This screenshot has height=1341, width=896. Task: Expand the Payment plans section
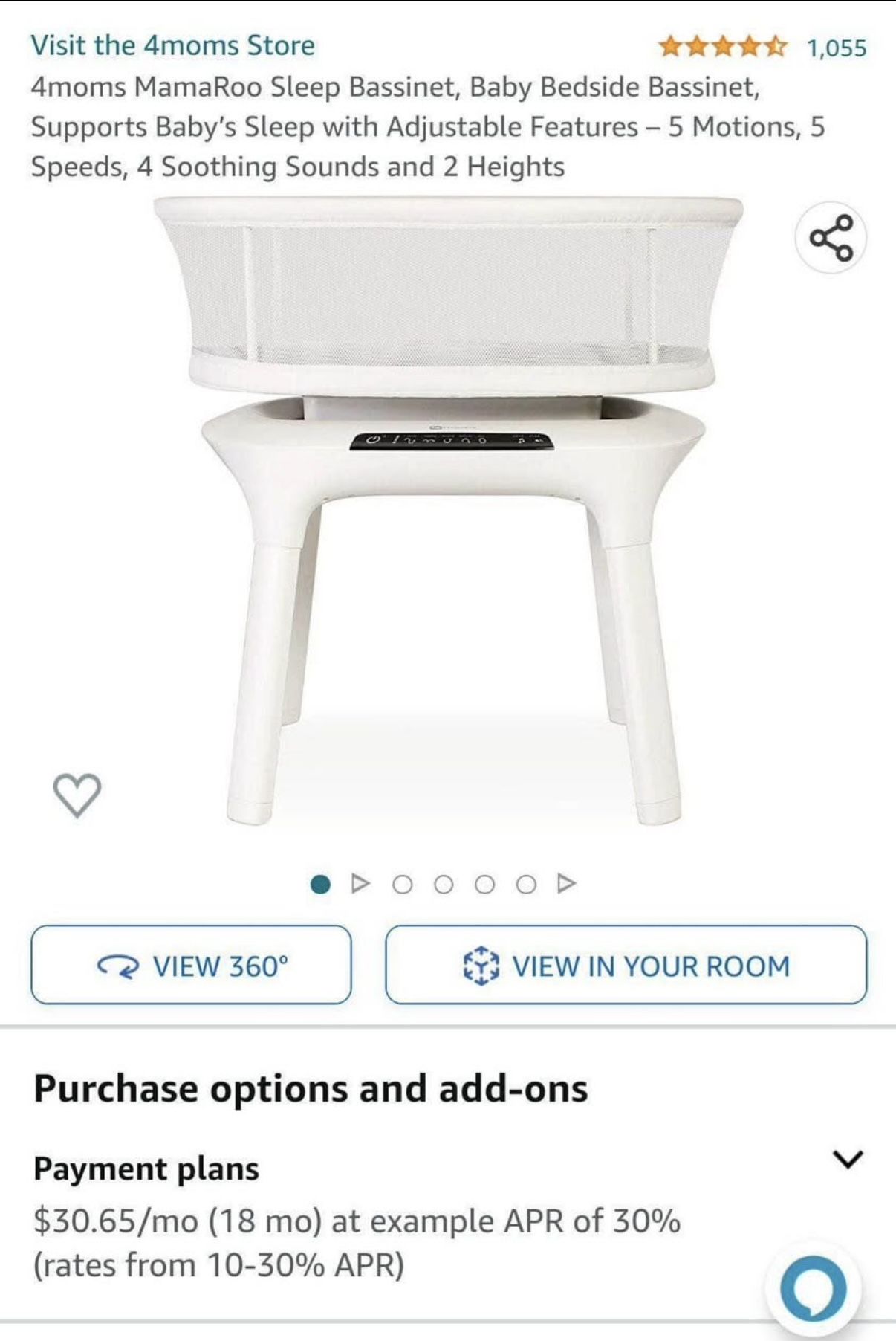[x=847, y=1159]
